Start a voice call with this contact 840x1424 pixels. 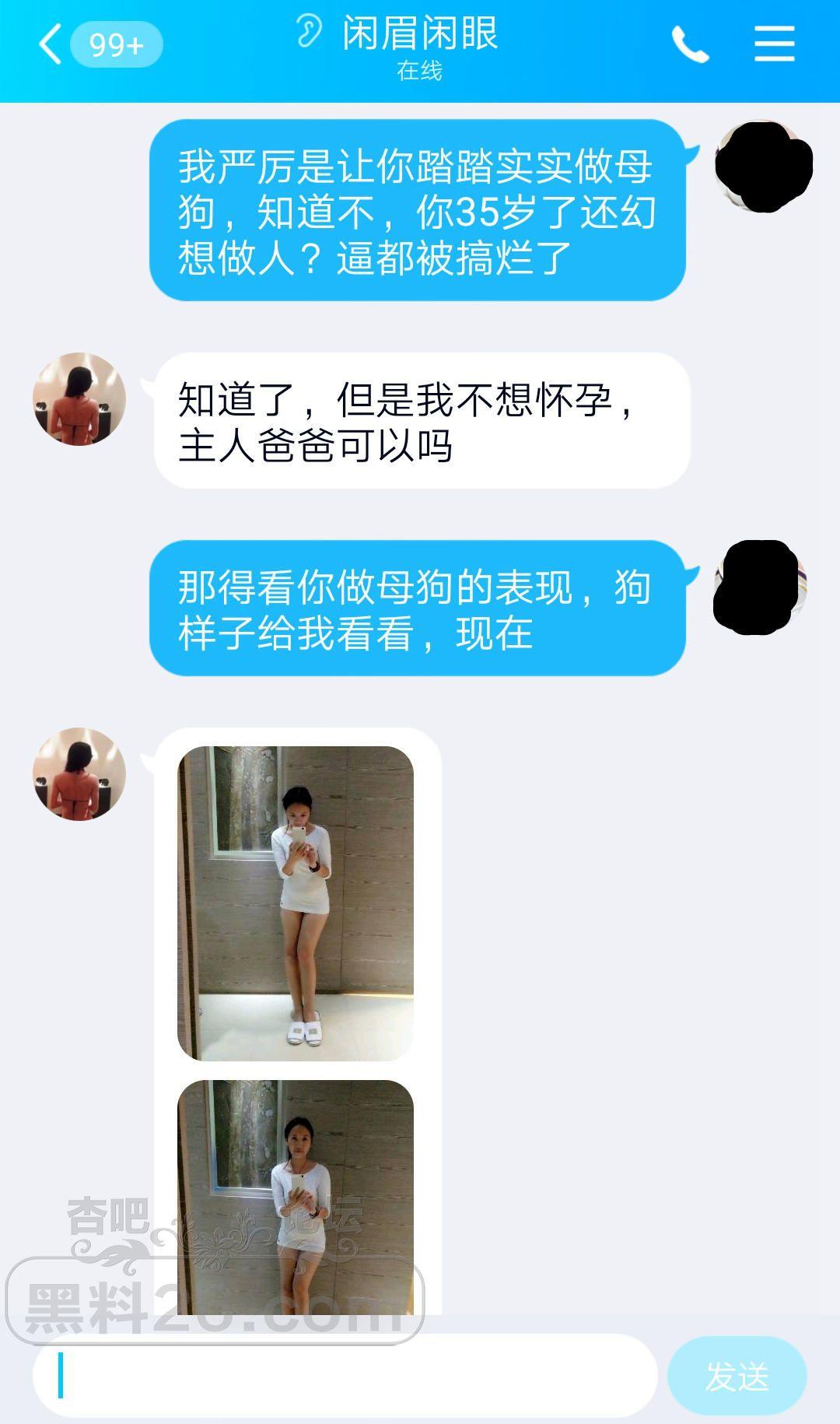coord(689,44)
